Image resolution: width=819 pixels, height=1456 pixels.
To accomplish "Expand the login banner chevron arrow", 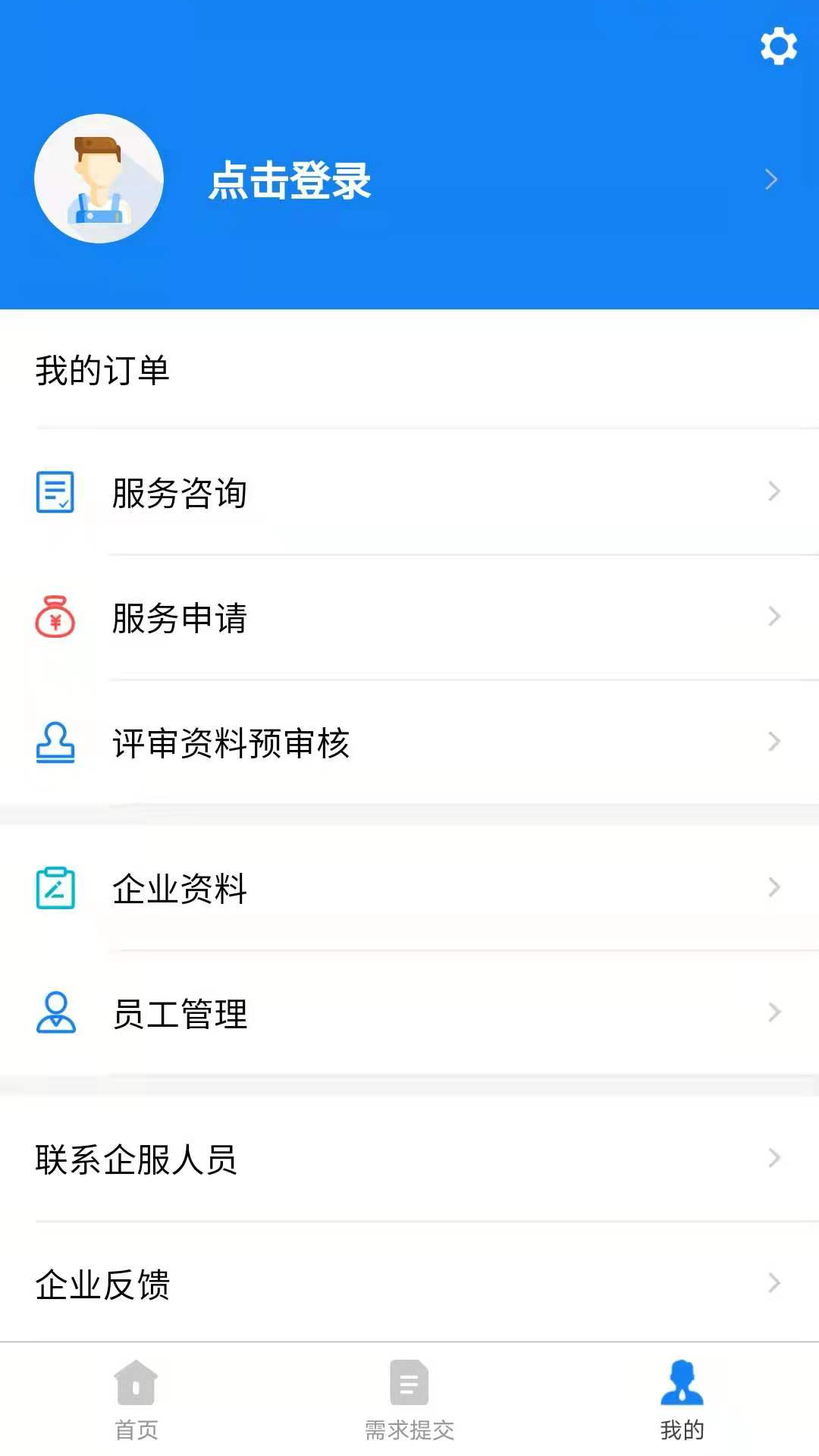I will click(772, 180).
